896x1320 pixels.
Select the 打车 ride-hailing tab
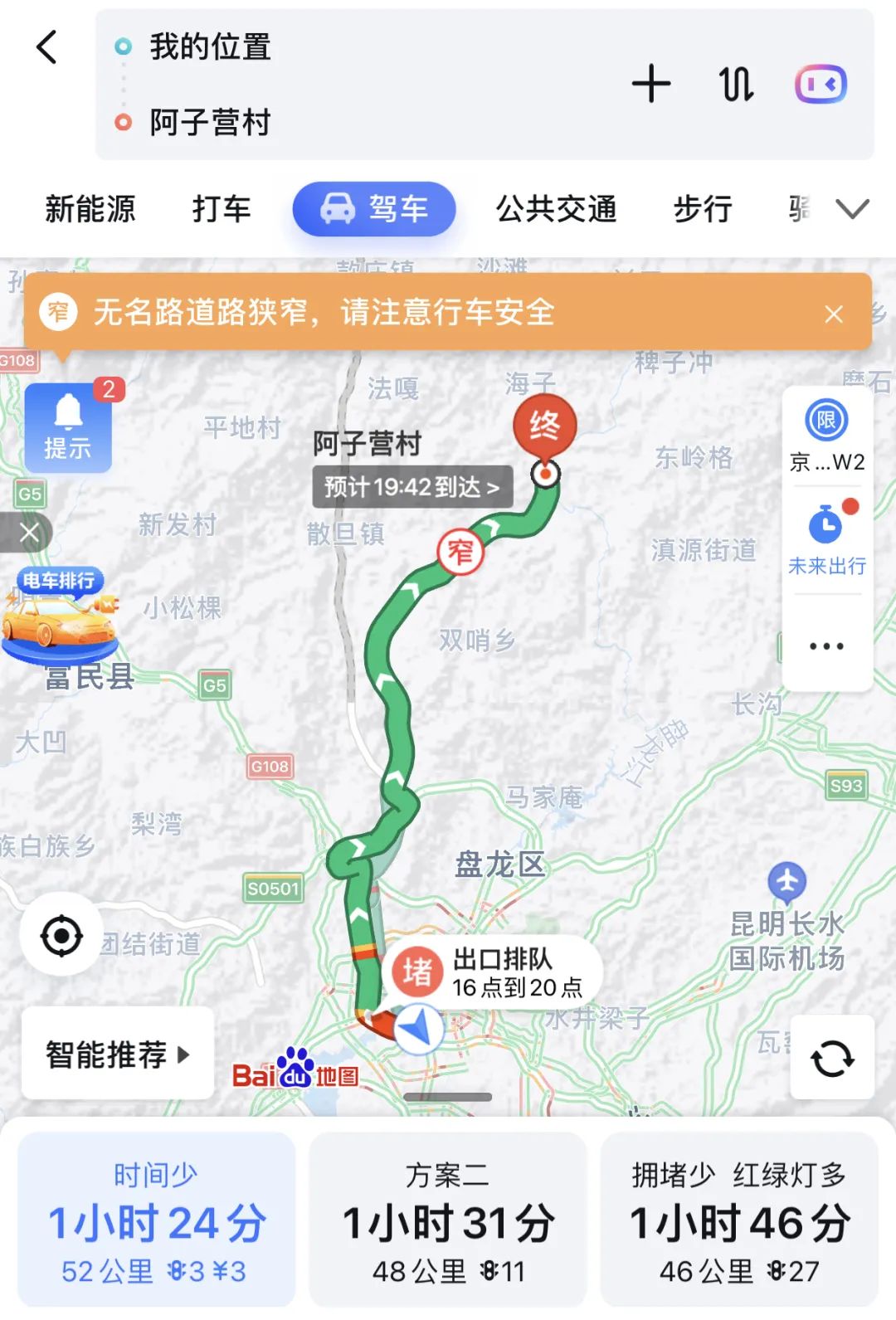tap(220, 210)
